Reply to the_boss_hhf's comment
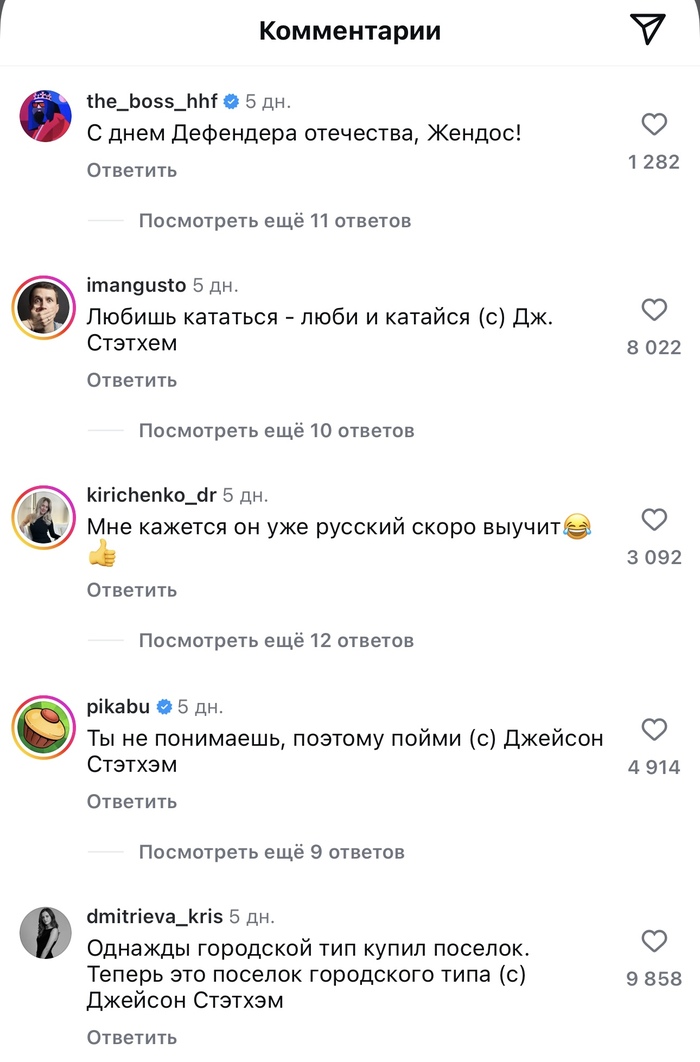Screen dimensions: 700x1062 132,170
